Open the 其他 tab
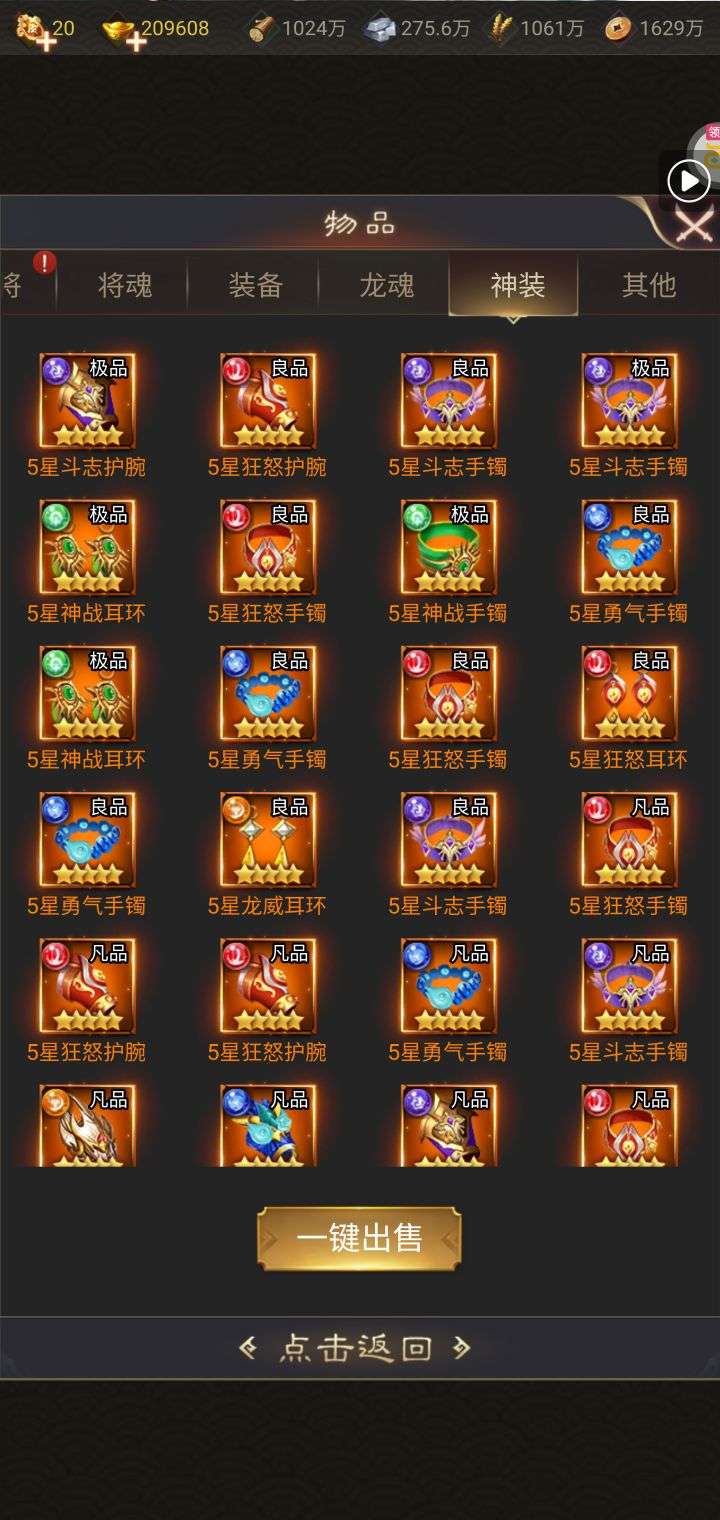720x1520 pixels. point(649,285)
